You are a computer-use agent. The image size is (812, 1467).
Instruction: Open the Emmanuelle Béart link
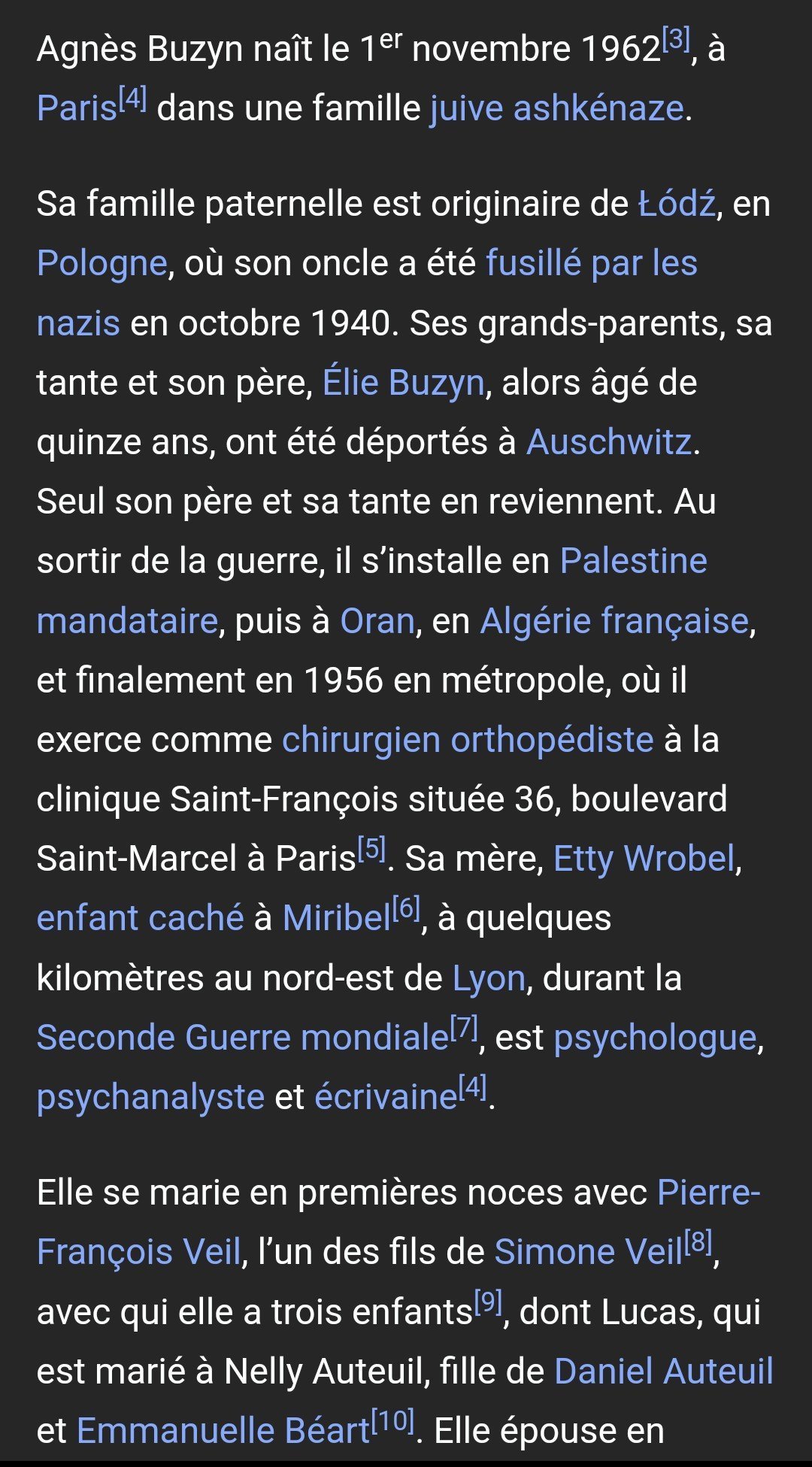223,1431
